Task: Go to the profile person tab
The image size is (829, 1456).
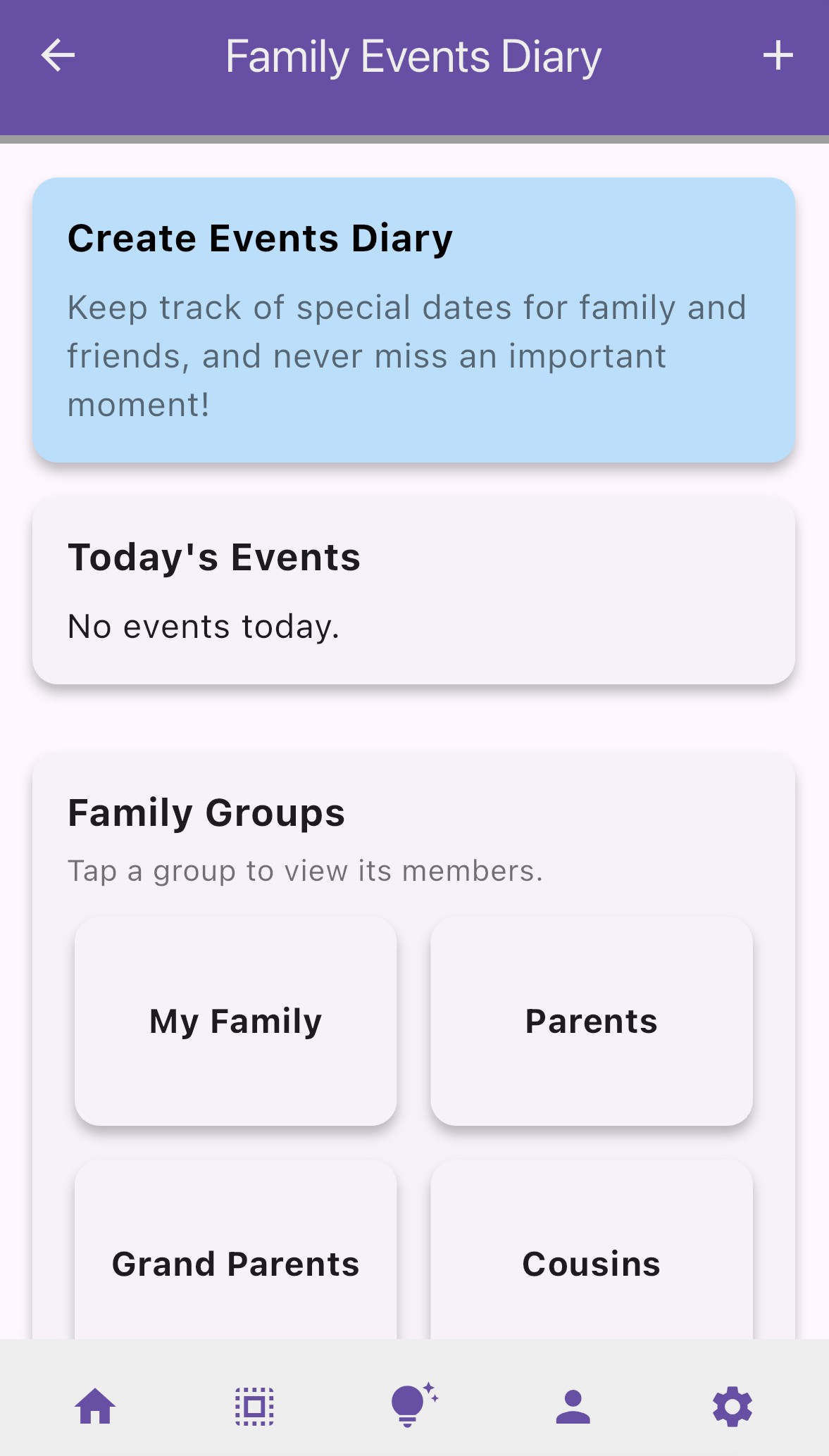Action: [x=573, y=1407]
